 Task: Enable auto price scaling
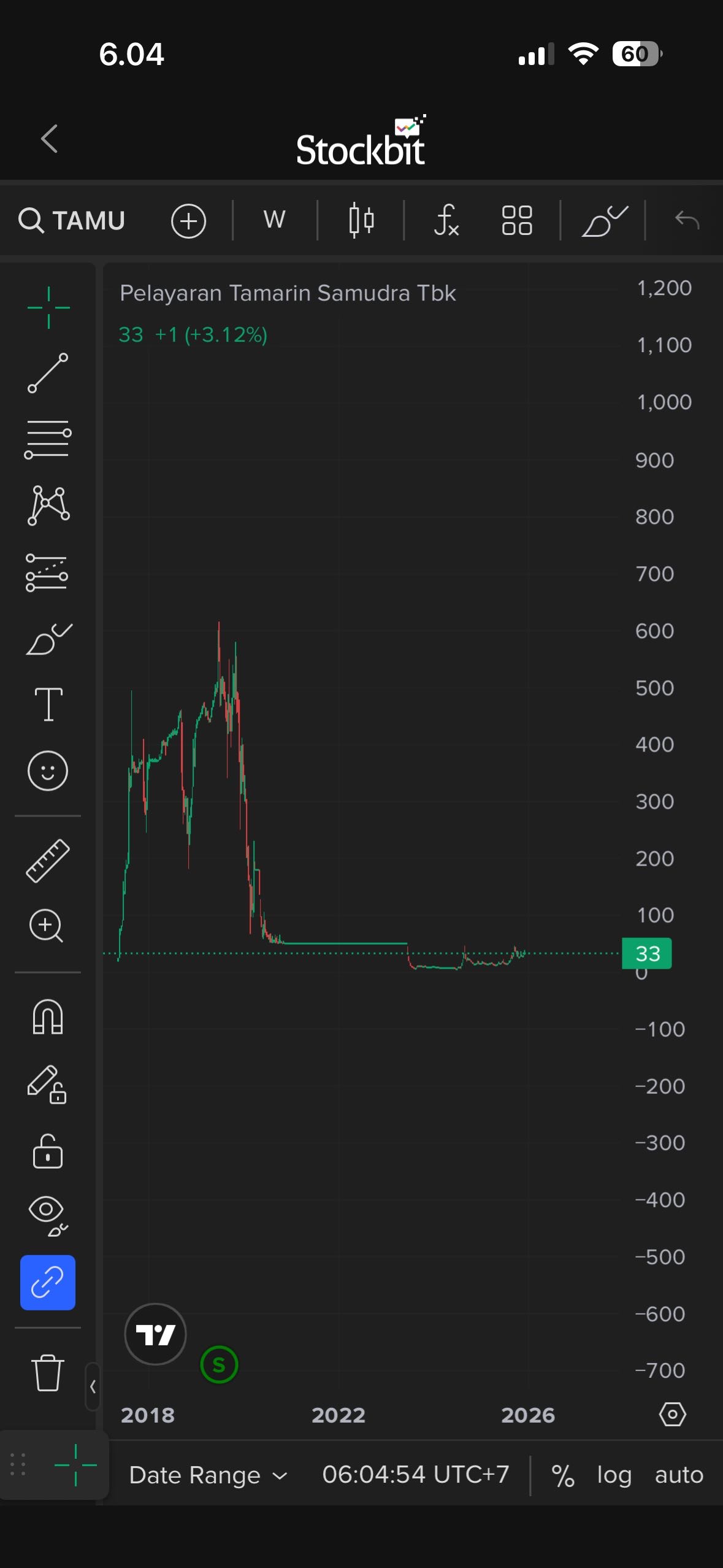[679, 1475]
